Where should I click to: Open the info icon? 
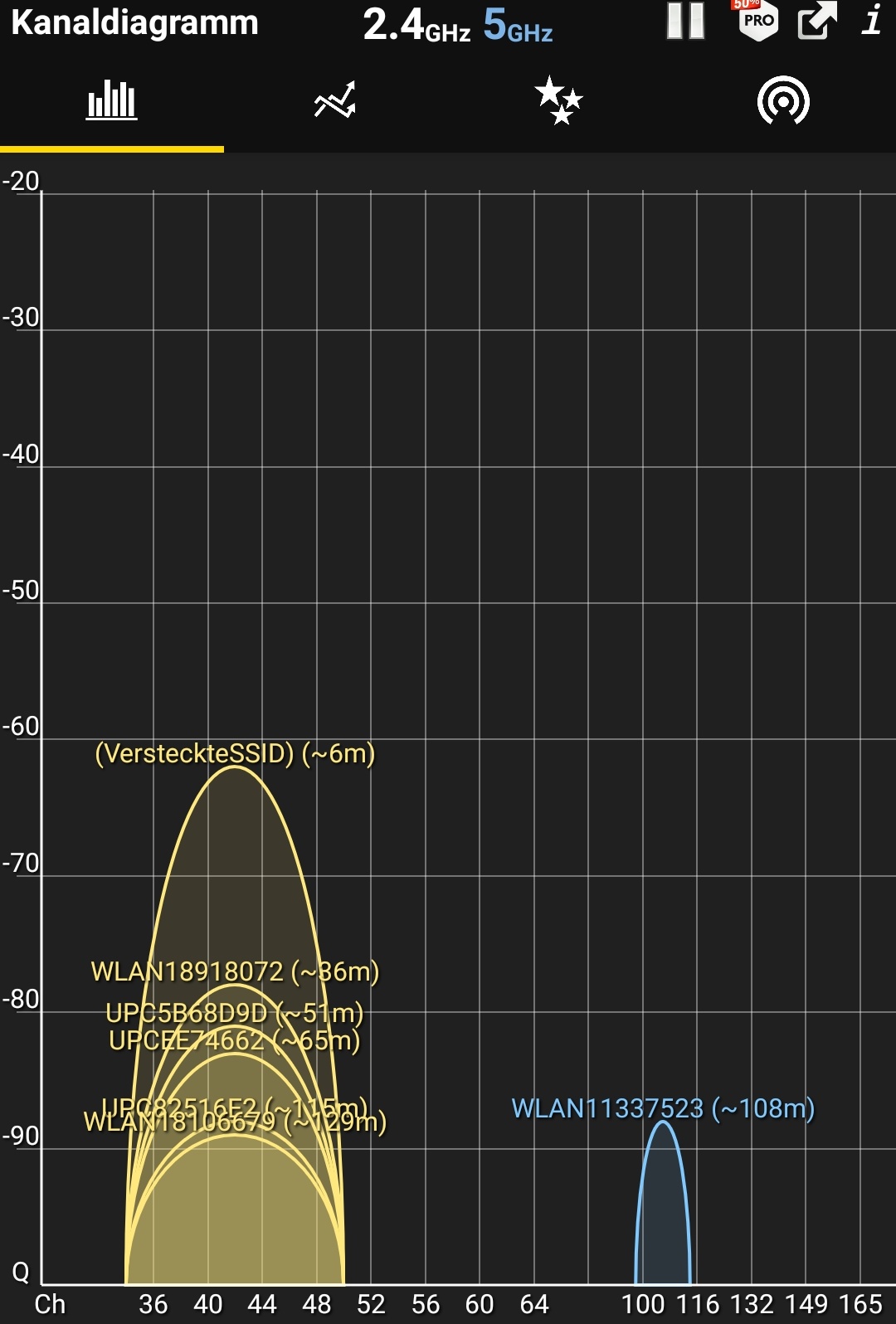coord(871,20)
